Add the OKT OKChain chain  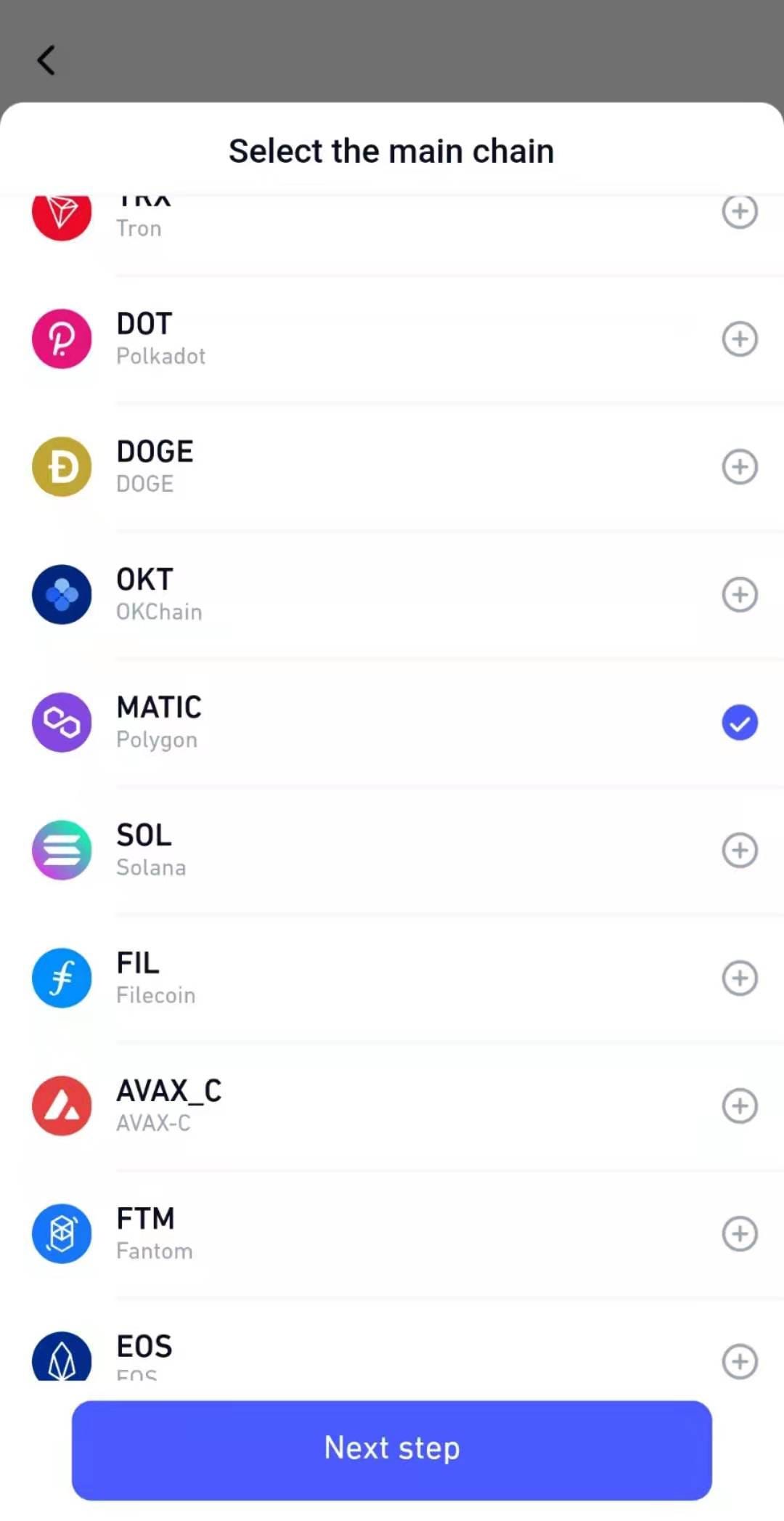click(740, 595)
